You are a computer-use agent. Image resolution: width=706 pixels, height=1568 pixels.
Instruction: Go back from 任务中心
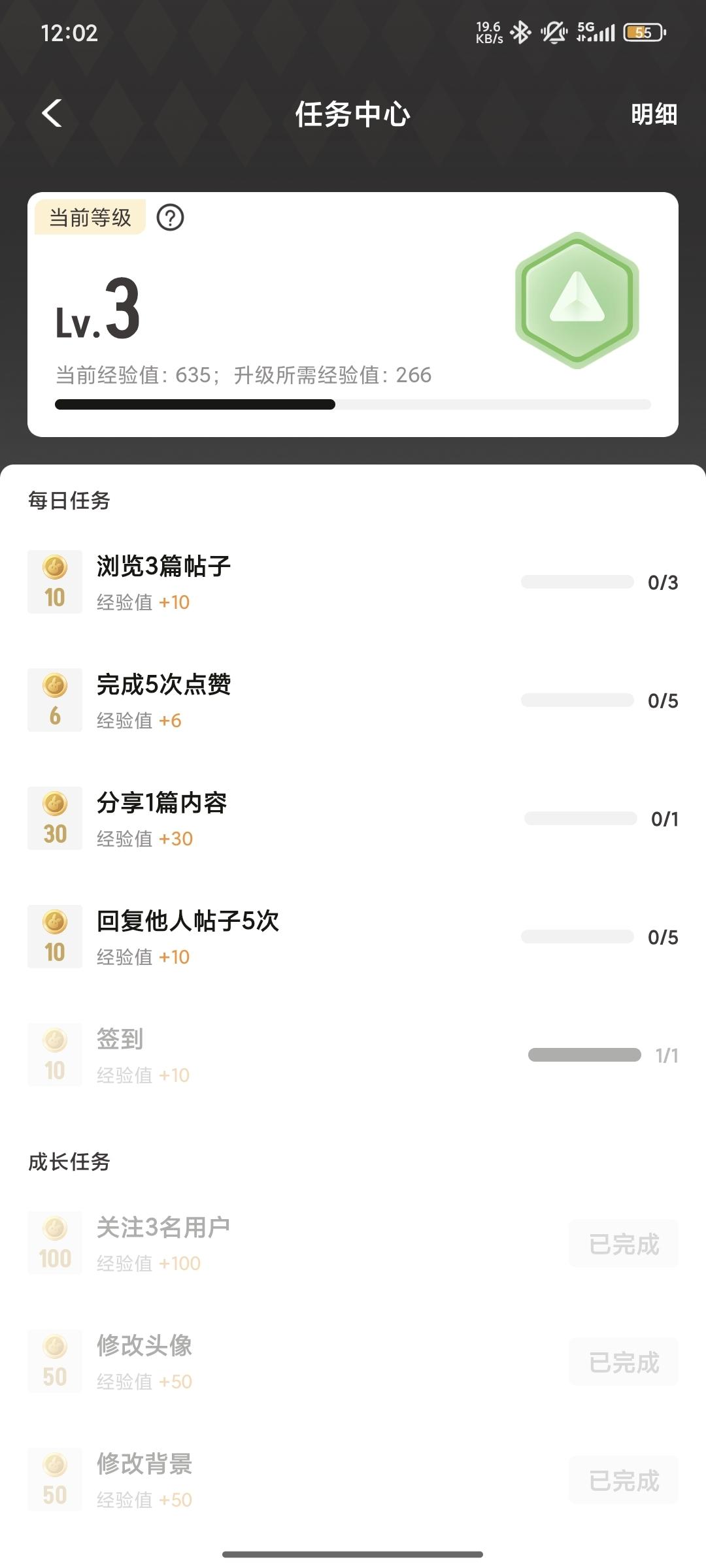52,114
